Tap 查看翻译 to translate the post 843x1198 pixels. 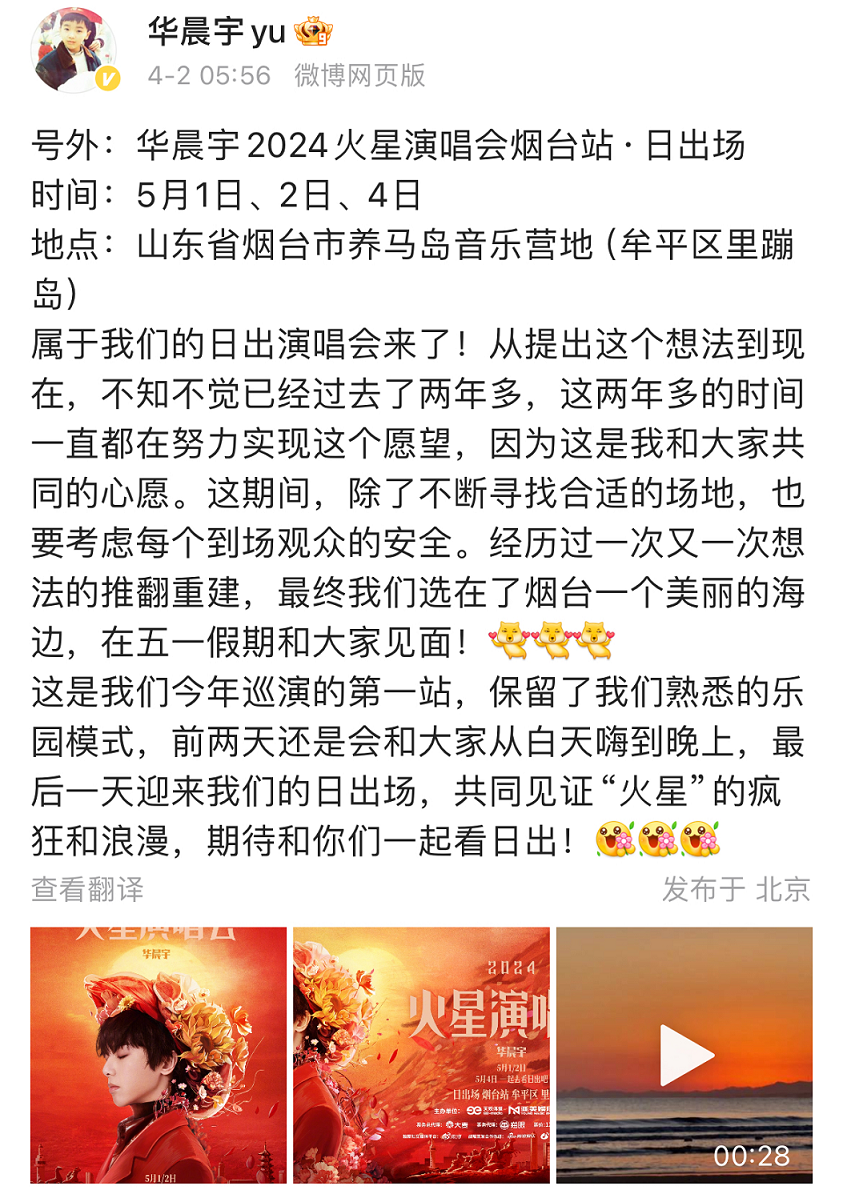coord(87,889)
